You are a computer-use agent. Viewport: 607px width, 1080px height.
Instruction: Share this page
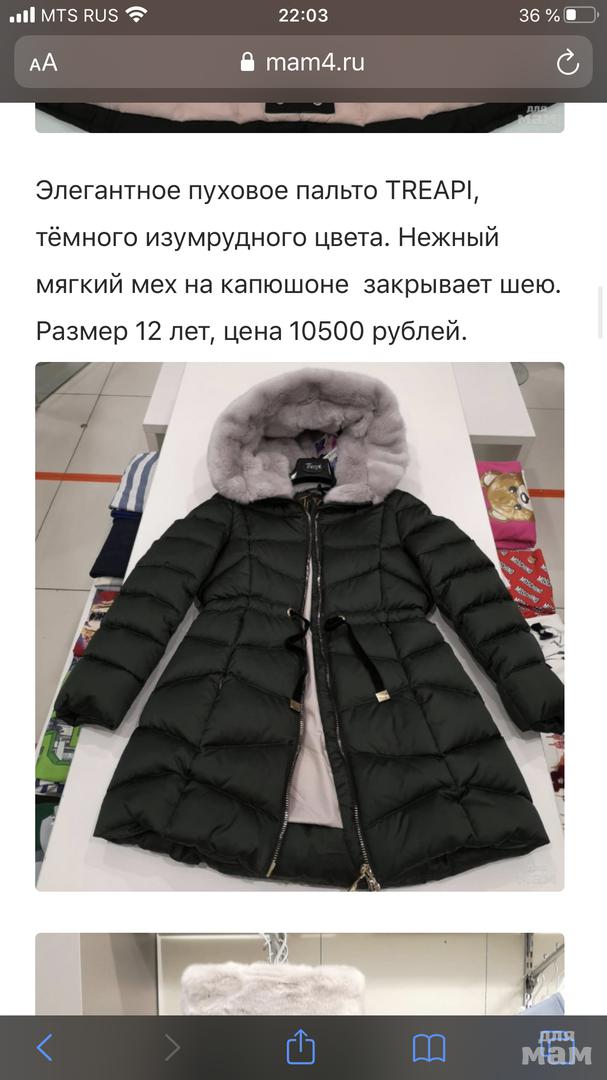click(301, 1047)
